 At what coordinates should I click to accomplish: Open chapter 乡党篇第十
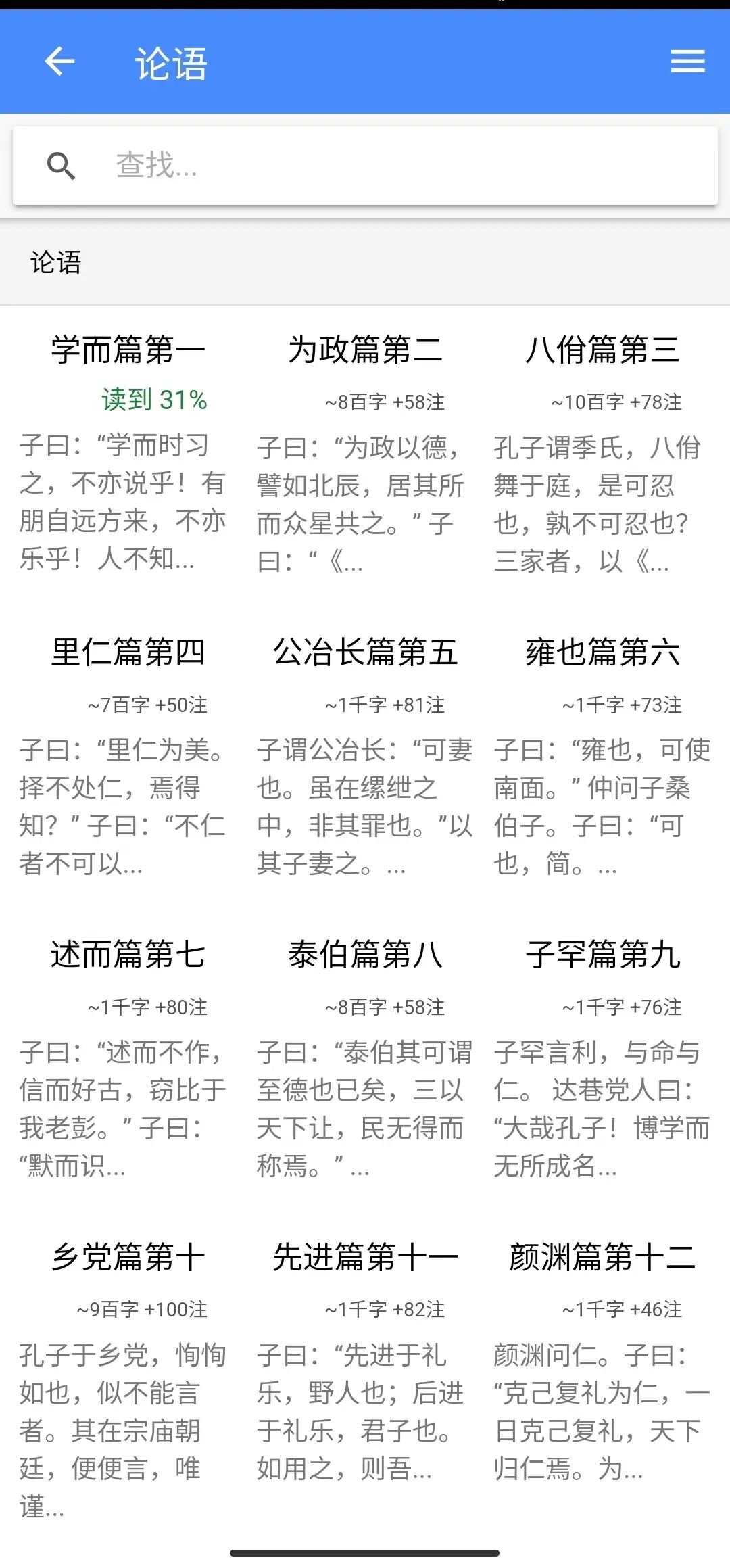[x=128, y=1258]
